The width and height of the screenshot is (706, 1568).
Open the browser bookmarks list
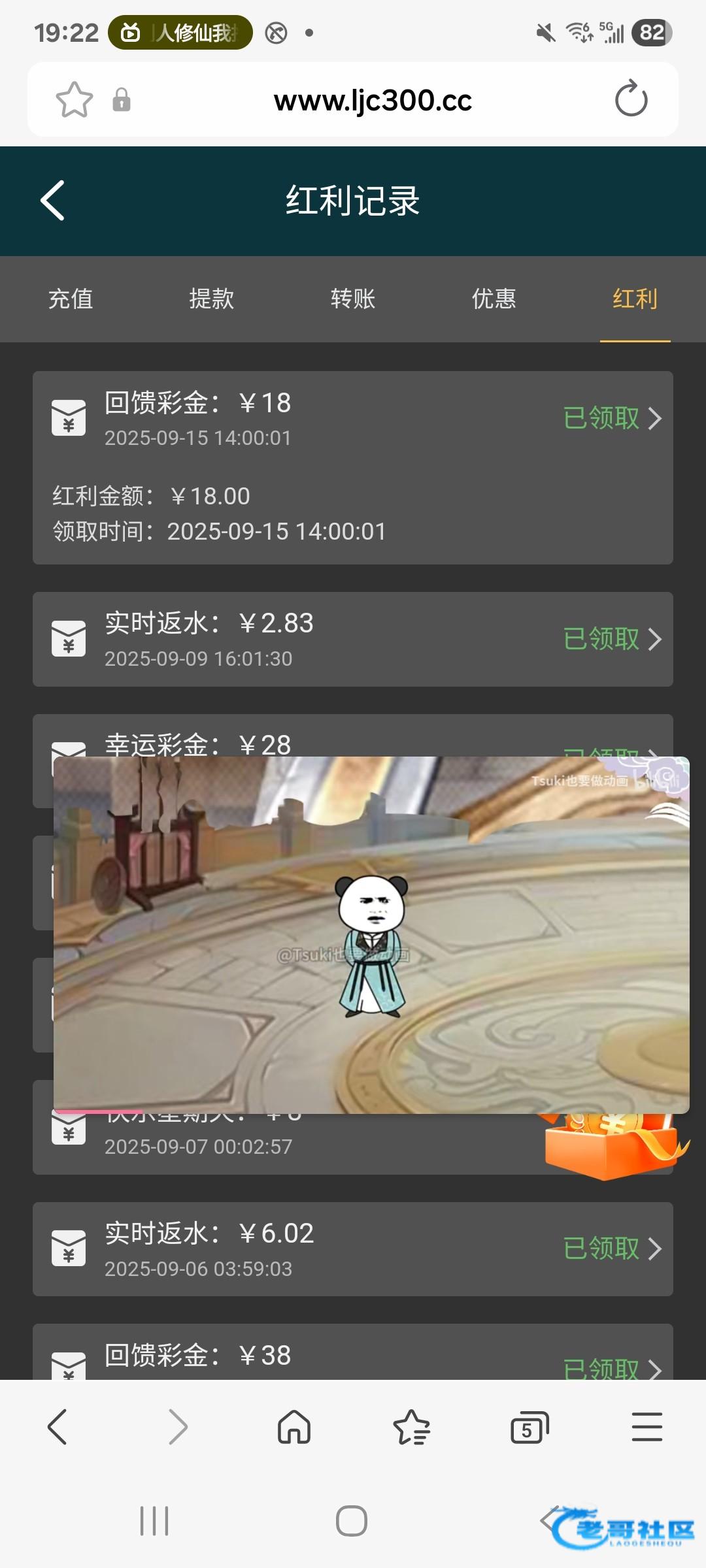click(x=411, y=1426)
